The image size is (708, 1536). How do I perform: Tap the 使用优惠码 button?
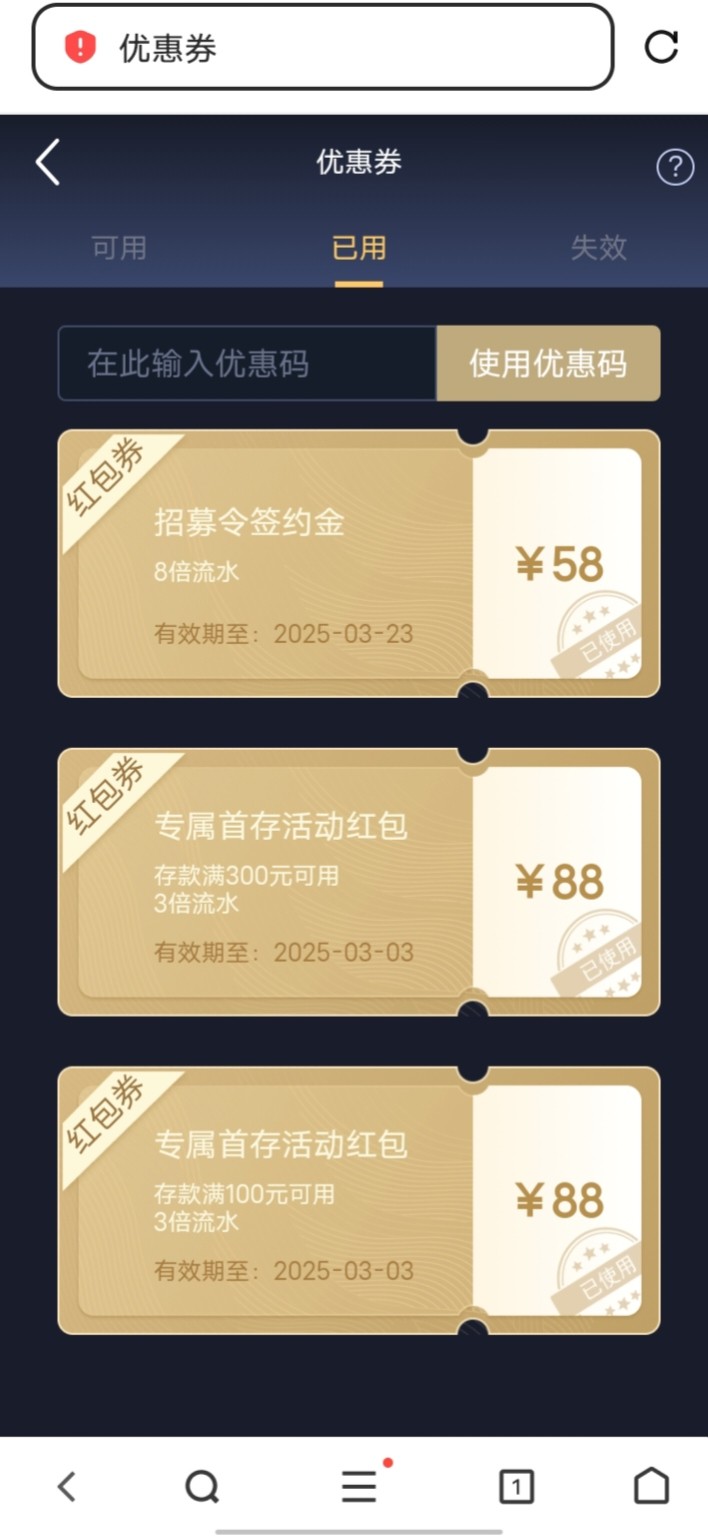(x=548, y=363)
